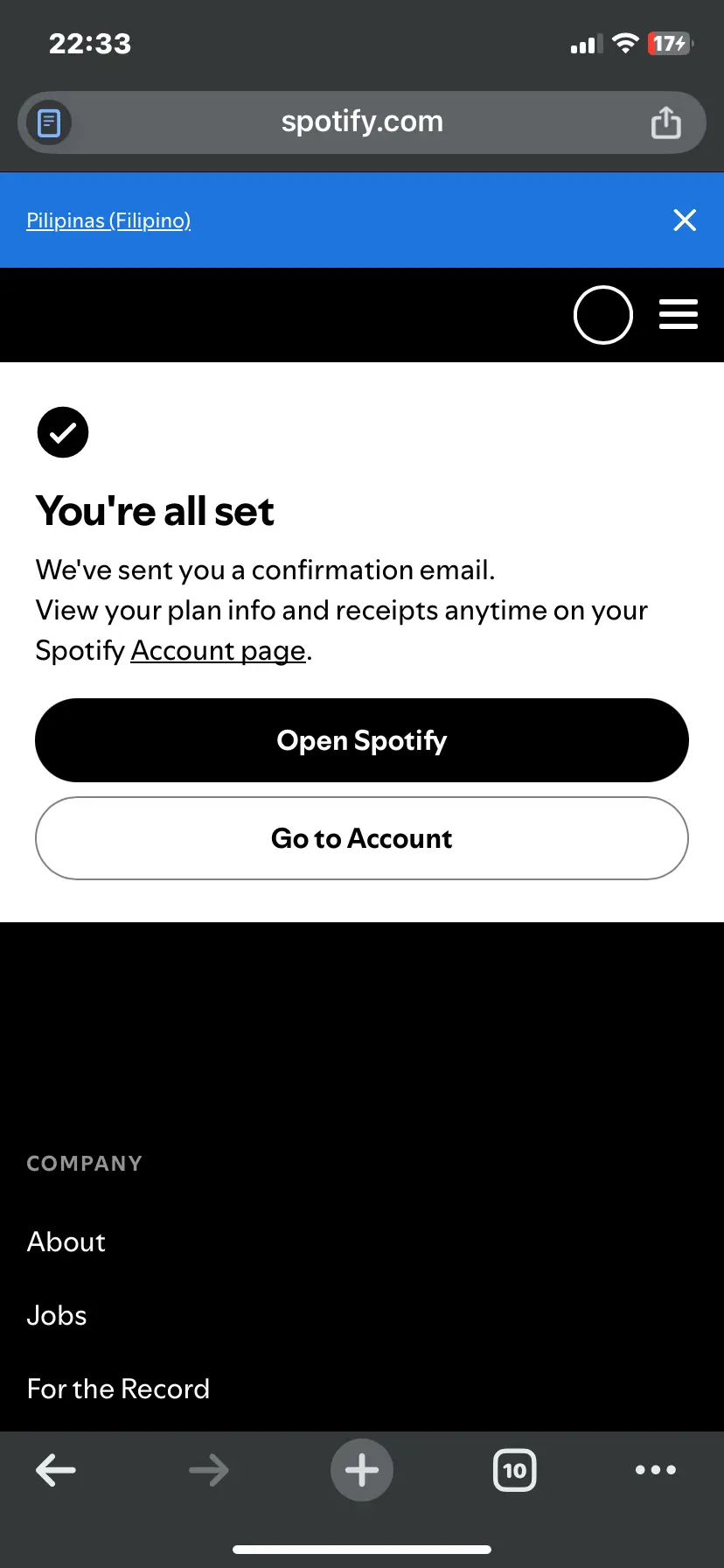Open the browser's three-dot menu
This screenshot has width=724, height=1568.
[656, 1470]
